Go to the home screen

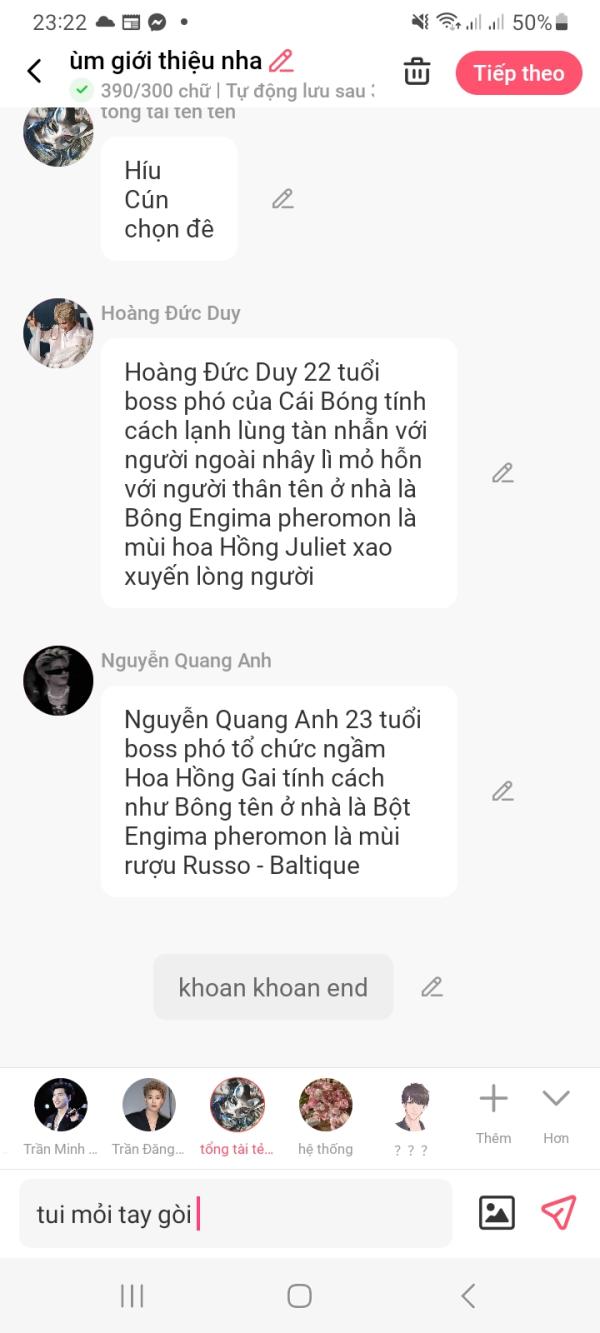tap(299, 1296)
